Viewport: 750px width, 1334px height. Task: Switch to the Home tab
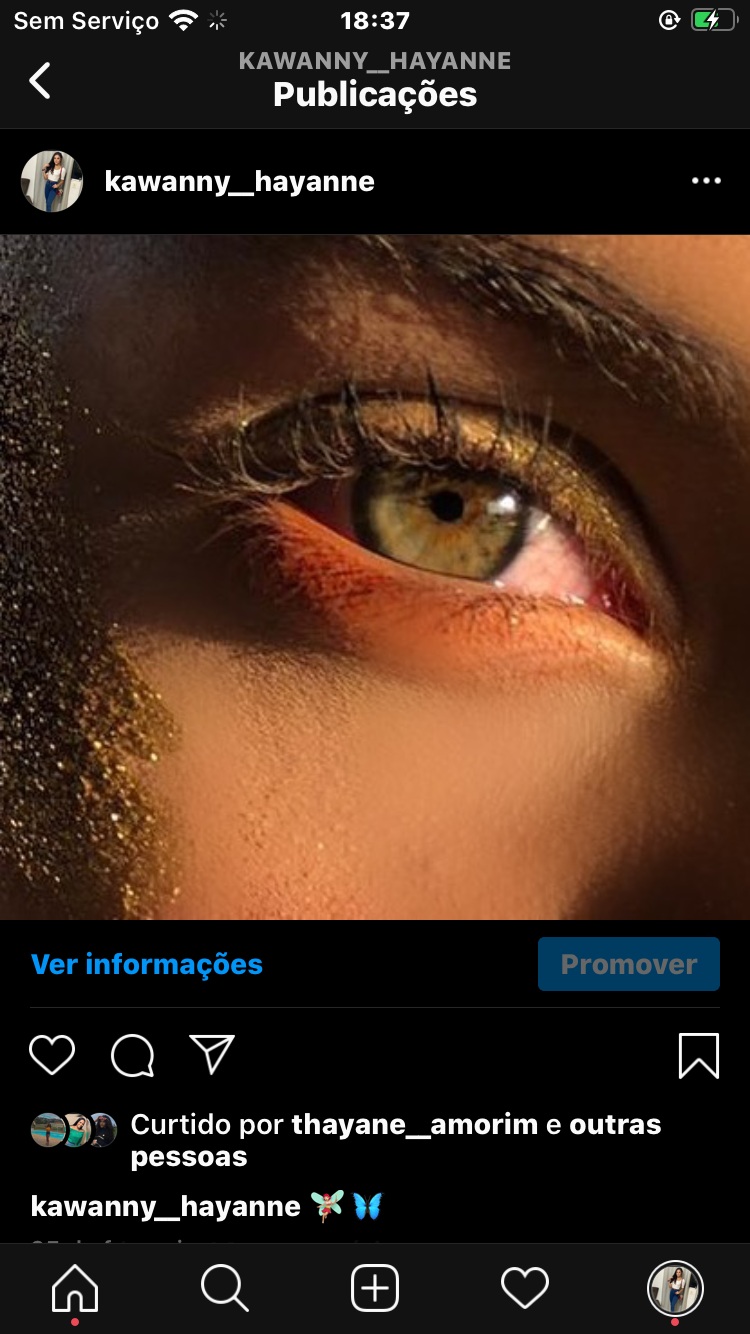coord(75,1288)
